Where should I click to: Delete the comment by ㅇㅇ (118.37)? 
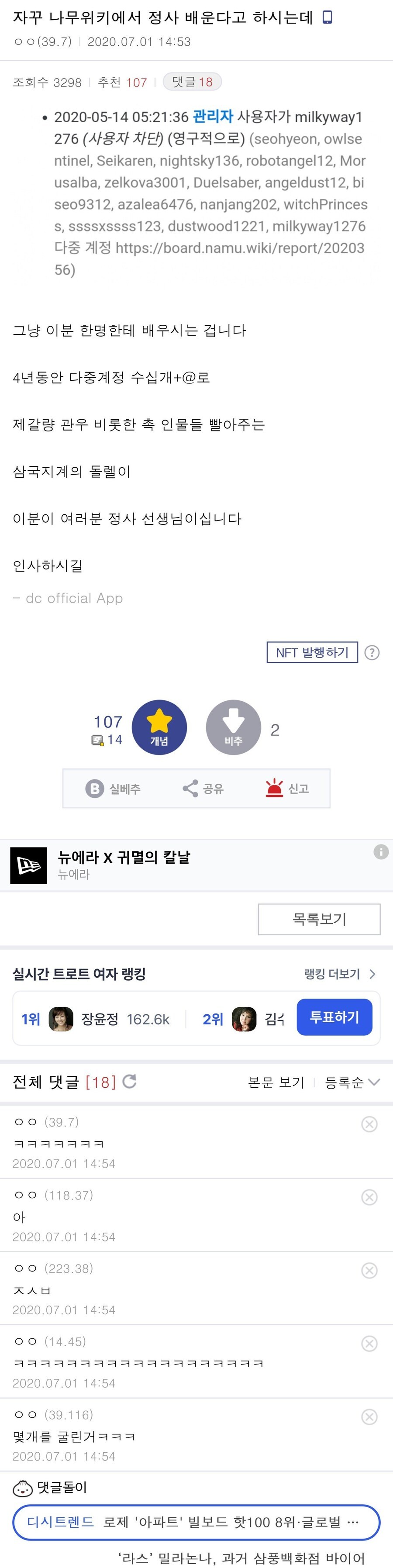(x=369, y=1197)
